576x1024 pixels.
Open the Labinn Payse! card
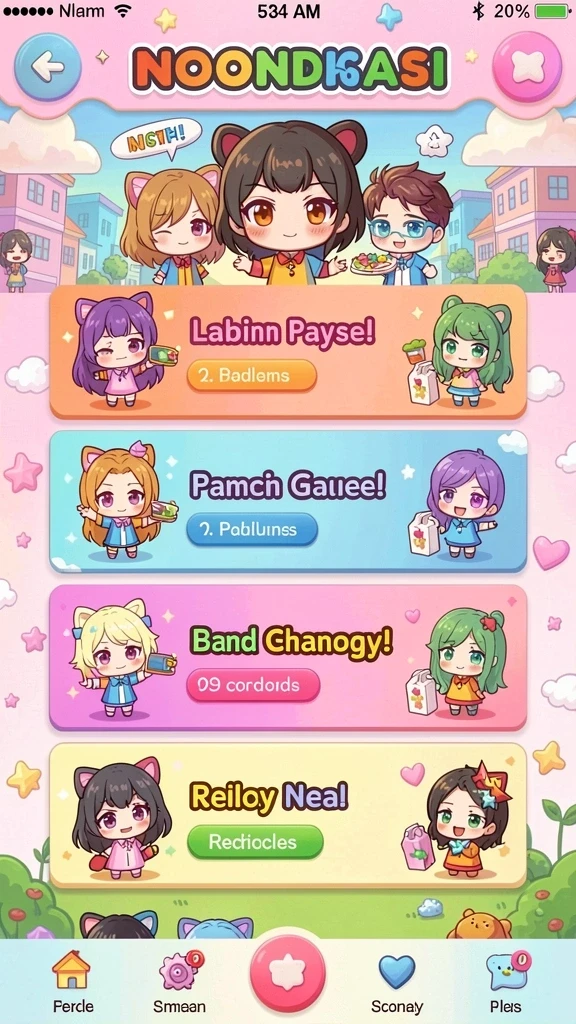tap(288, 351)
